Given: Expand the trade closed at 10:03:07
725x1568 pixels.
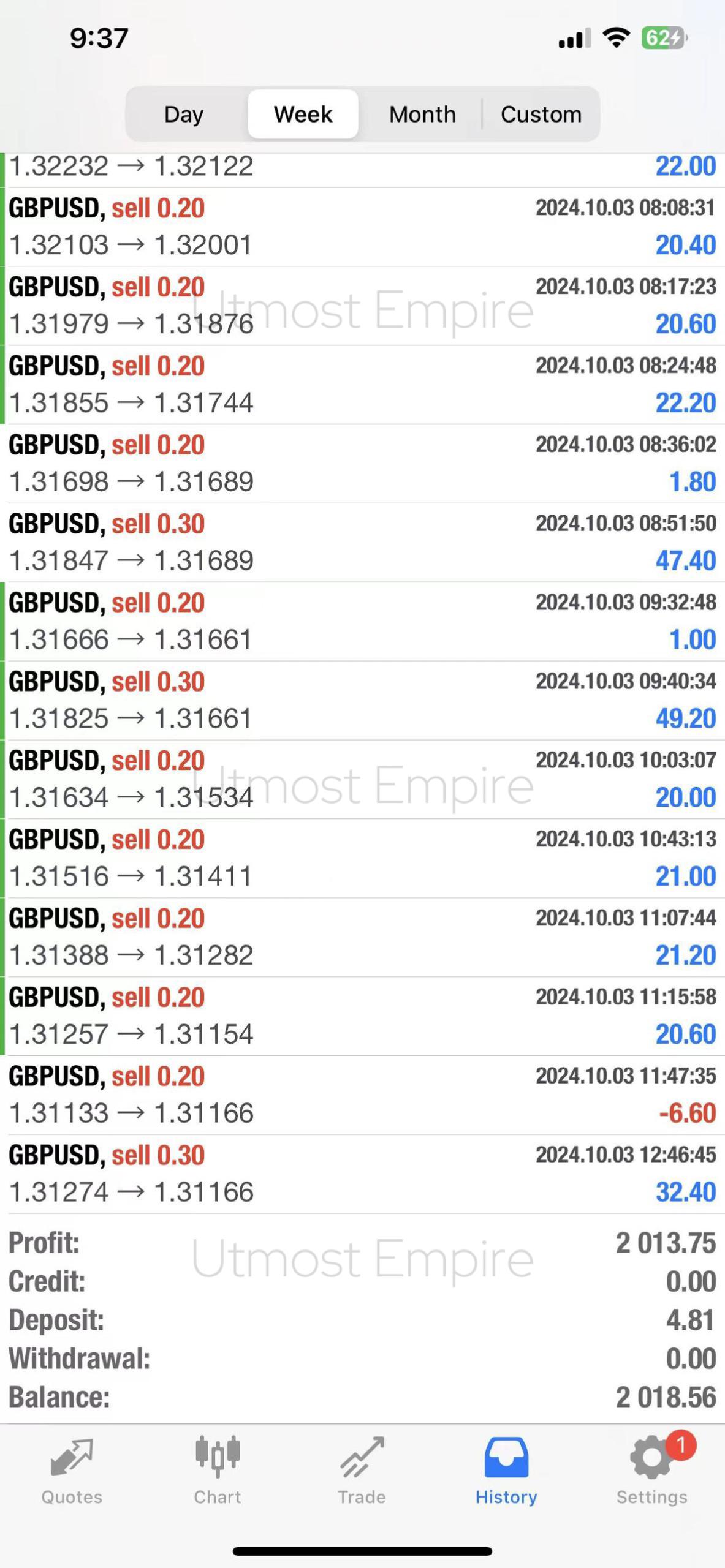Looking at the screenshot, I should coord(362,779).
